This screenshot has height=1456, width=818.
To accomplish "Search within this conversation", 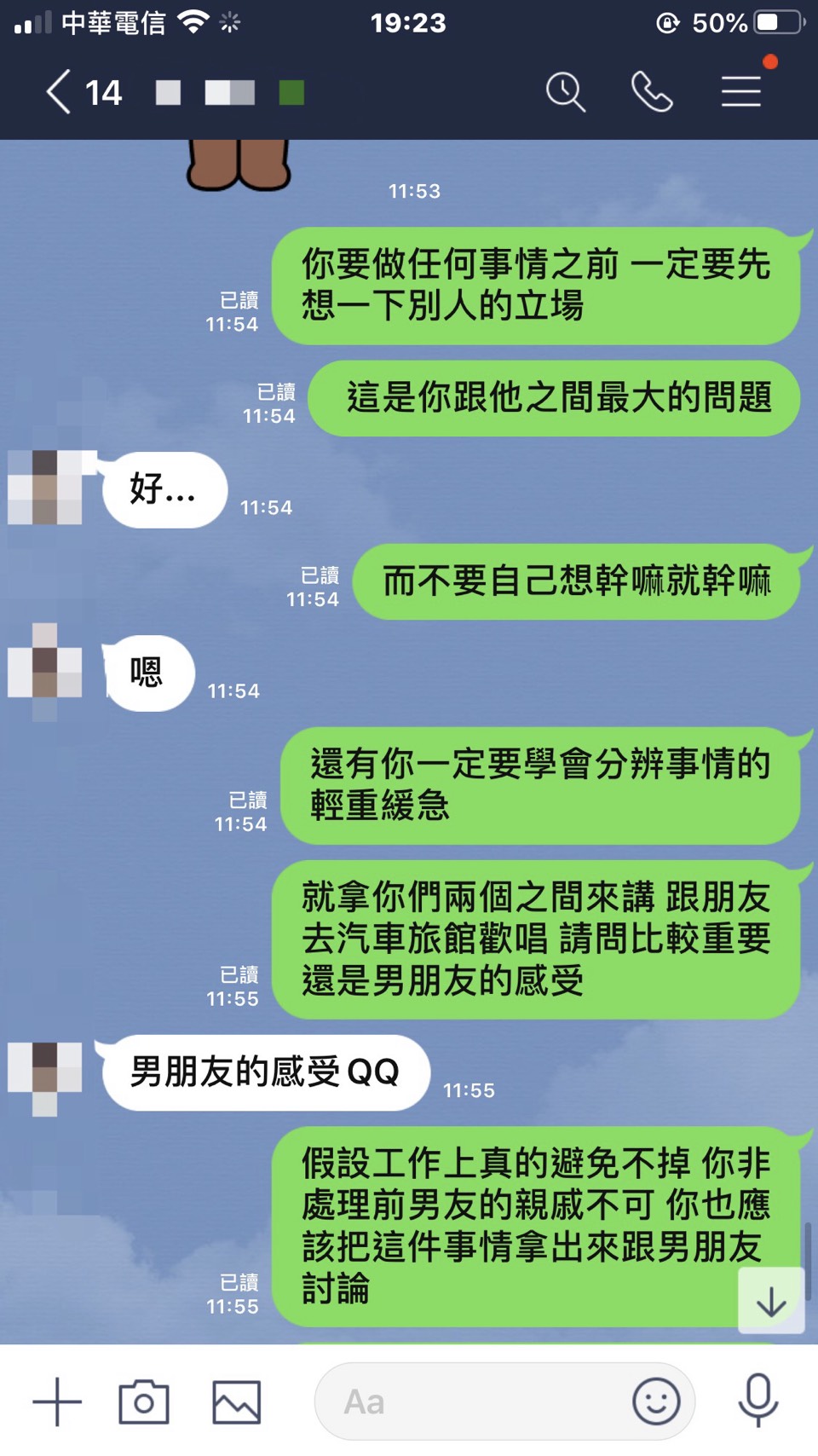I will pyautogui.click(x=565, y=92).
